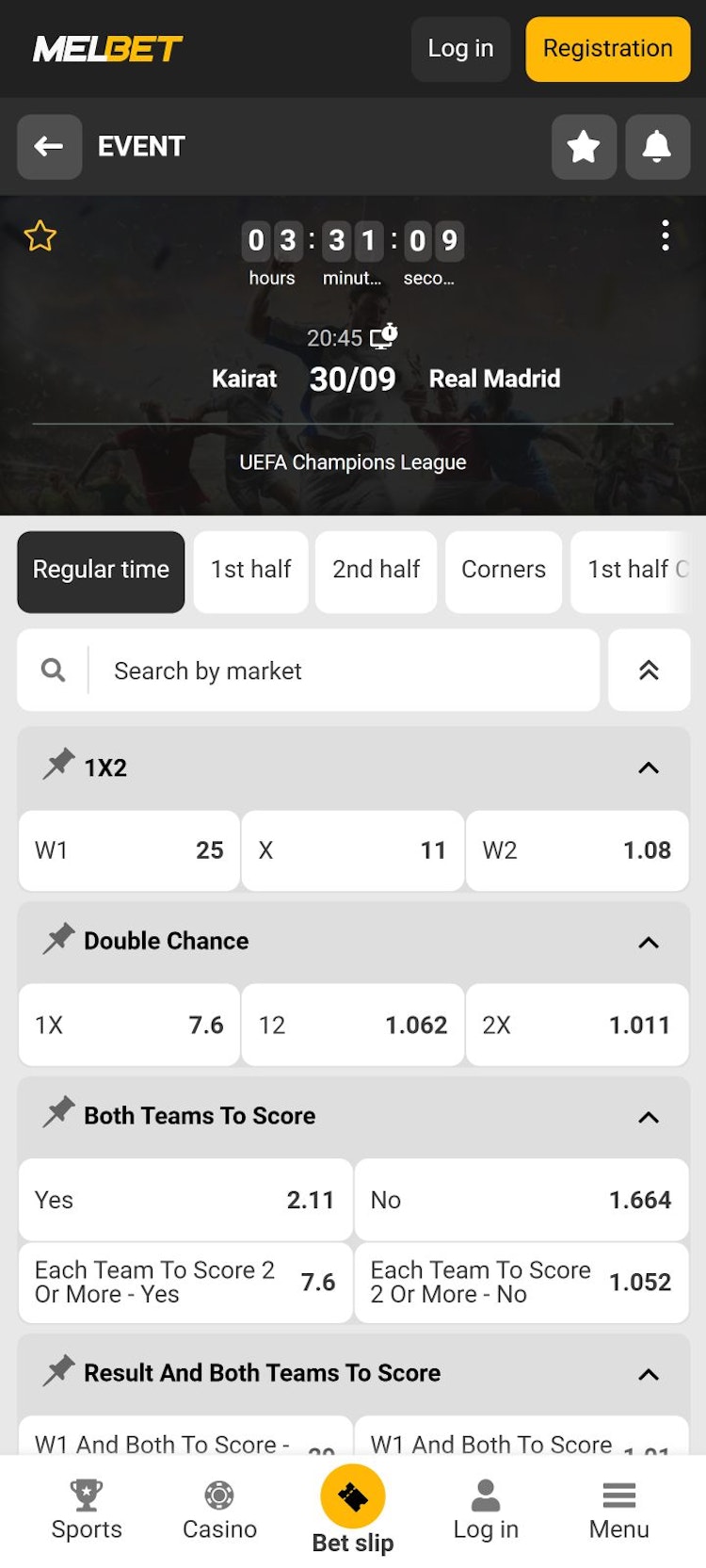Select the Corners tab

pos(503,571)
